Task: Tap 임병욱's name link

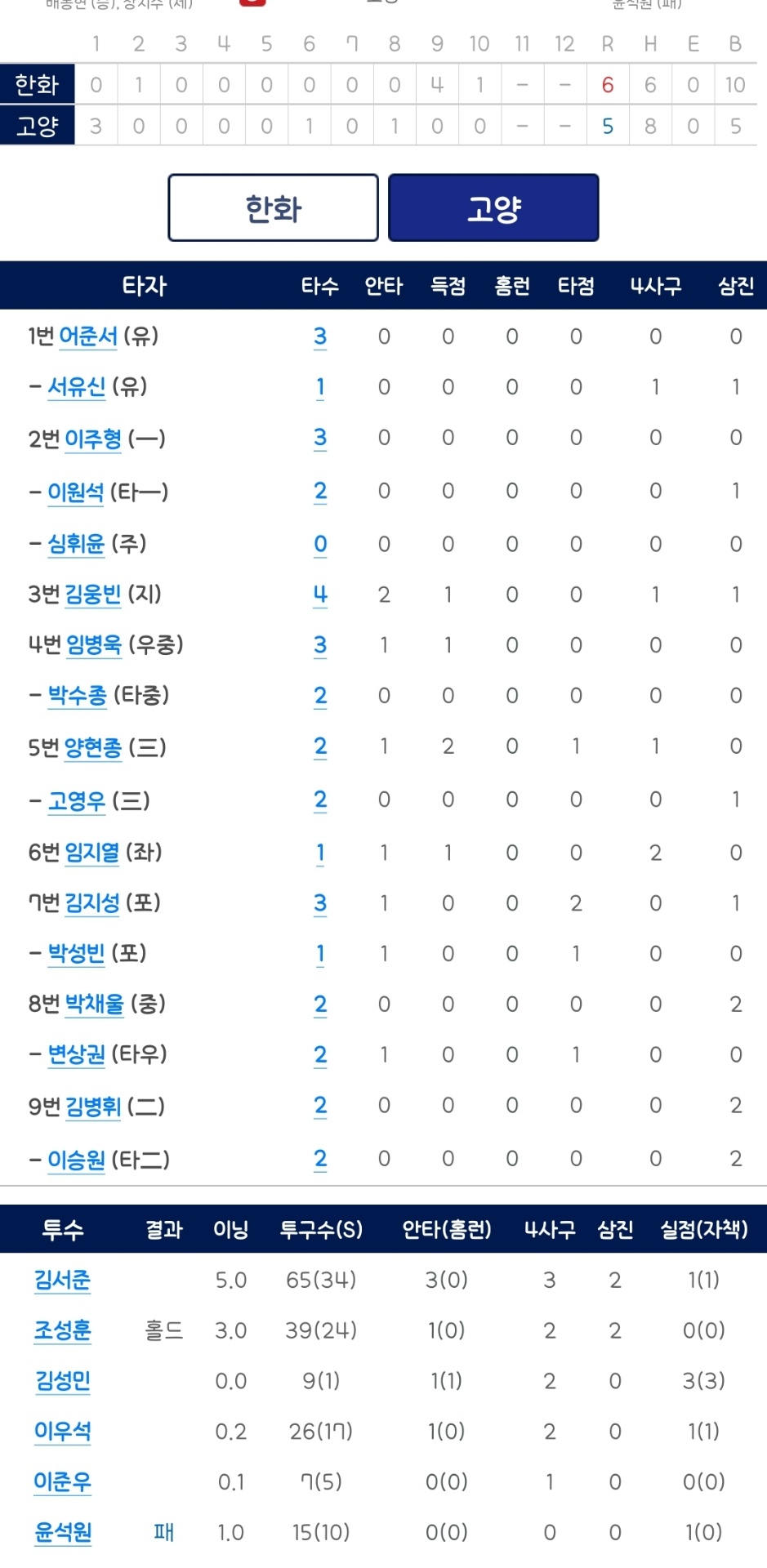Action: coord(93,645)
